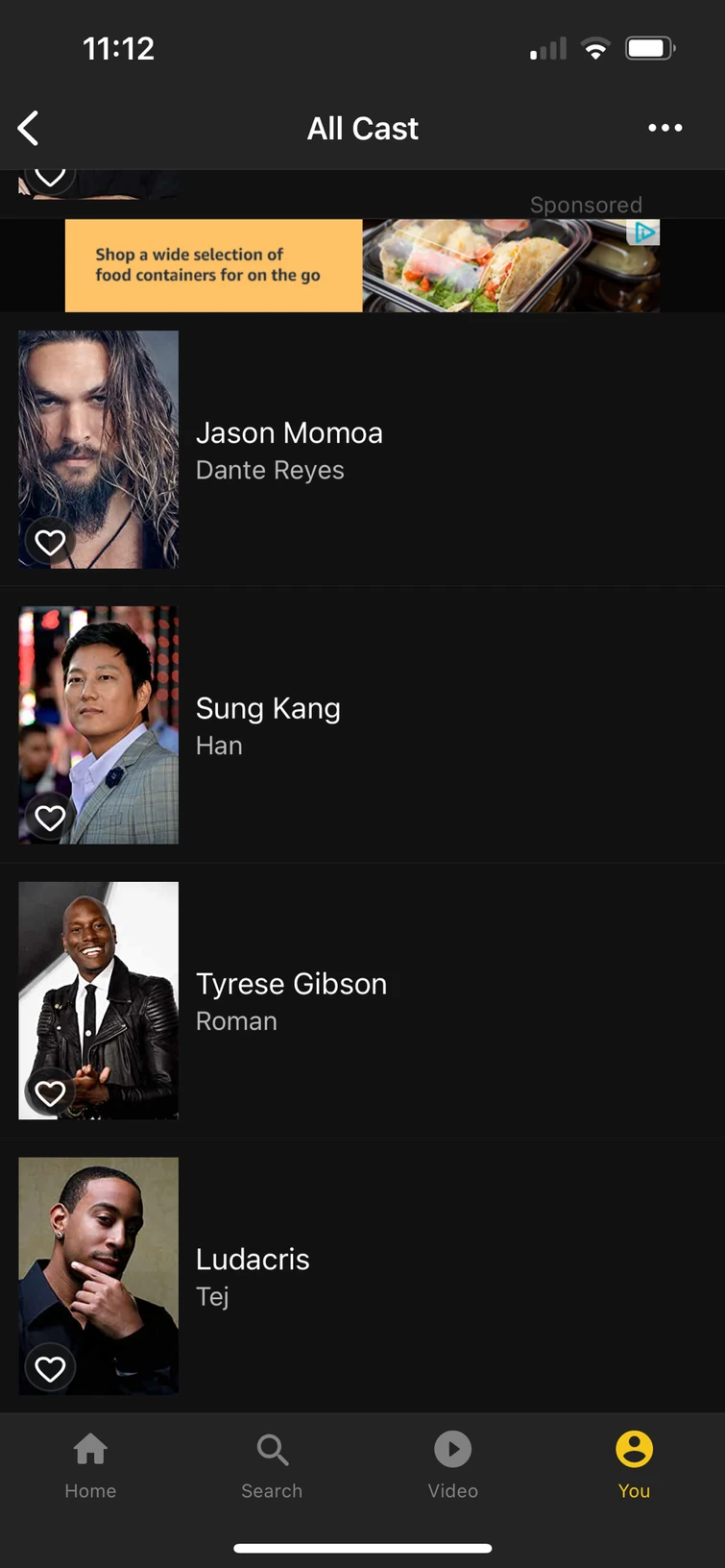Click the Wi-Fi status icon
Image resolution: width=725 pixels, height=1568 pixels.
click(595, 49)
